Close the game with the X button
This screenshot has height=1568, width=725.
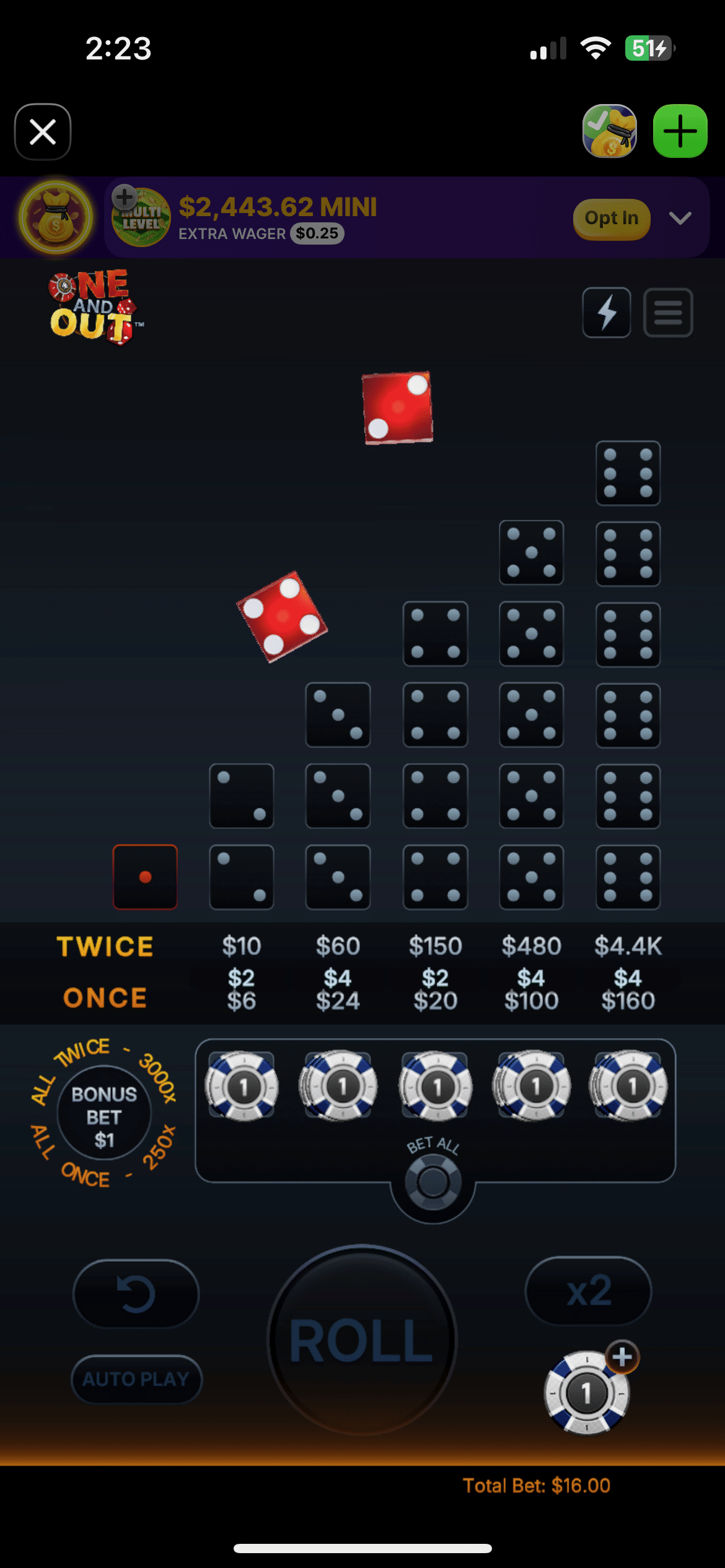pos(43,132)
